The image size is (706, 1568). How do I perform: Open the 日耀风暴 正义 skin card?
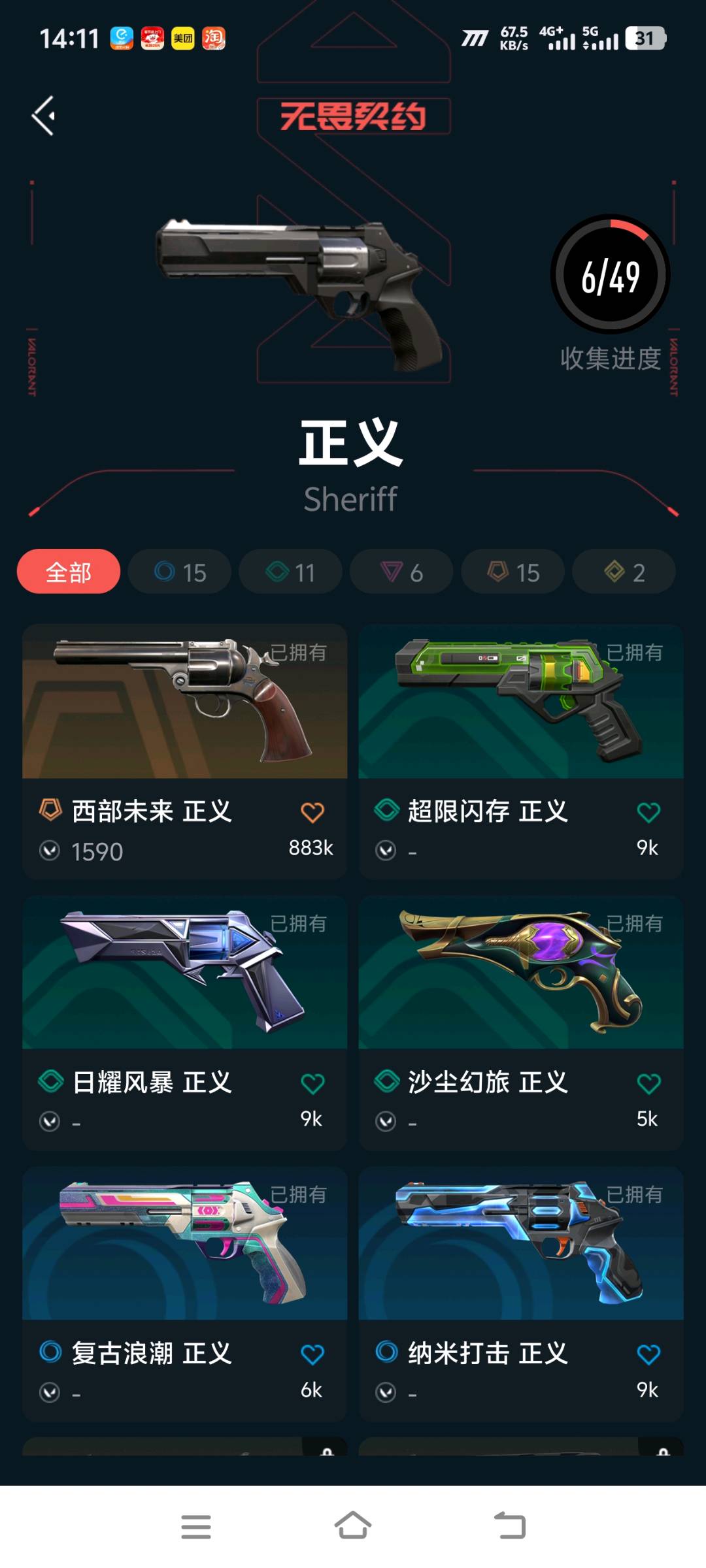coord(185,1023)
